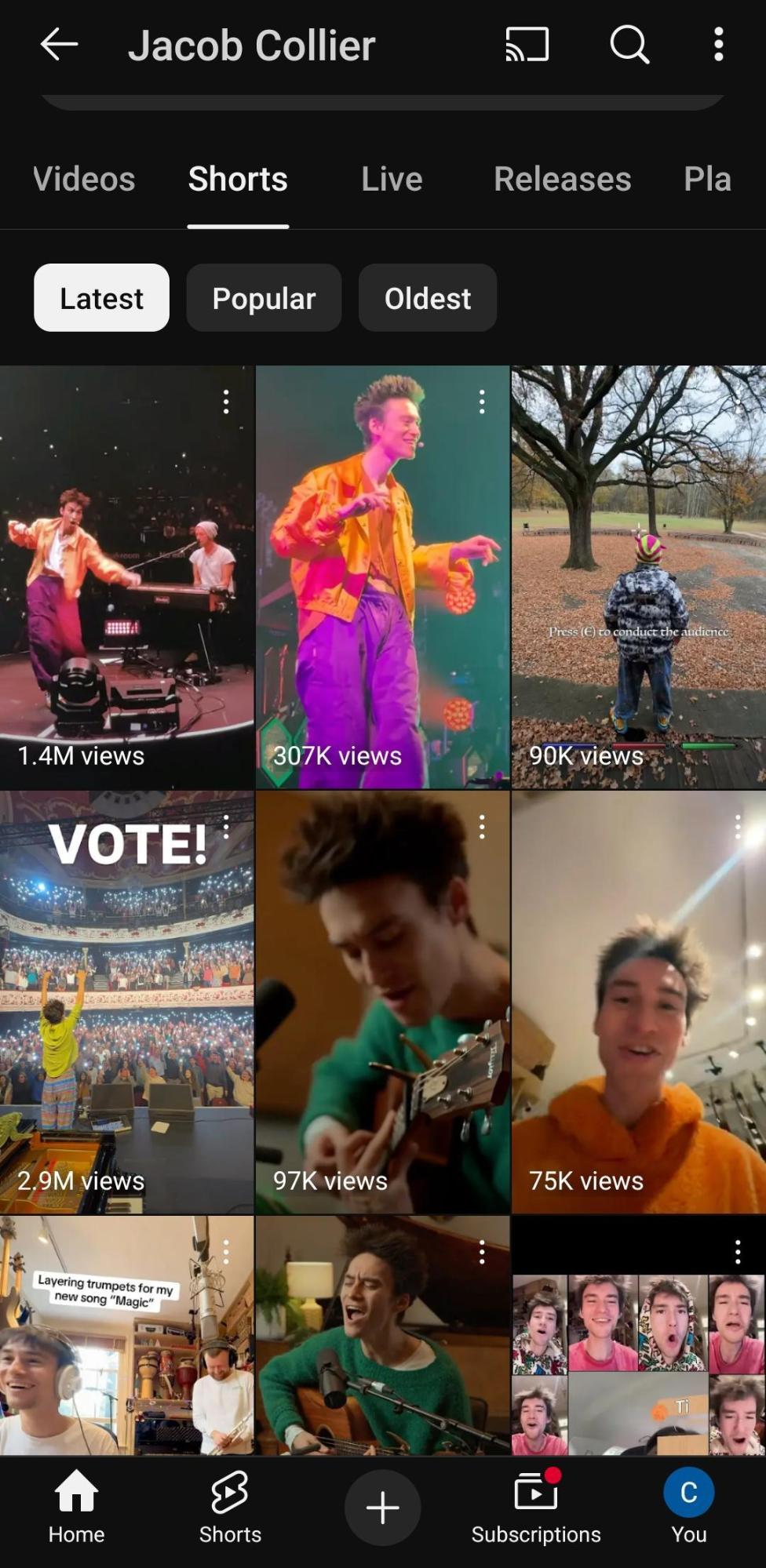Go to the Home tab
Viewport: 766px width, 1568px height.
tap(76, 1507)
